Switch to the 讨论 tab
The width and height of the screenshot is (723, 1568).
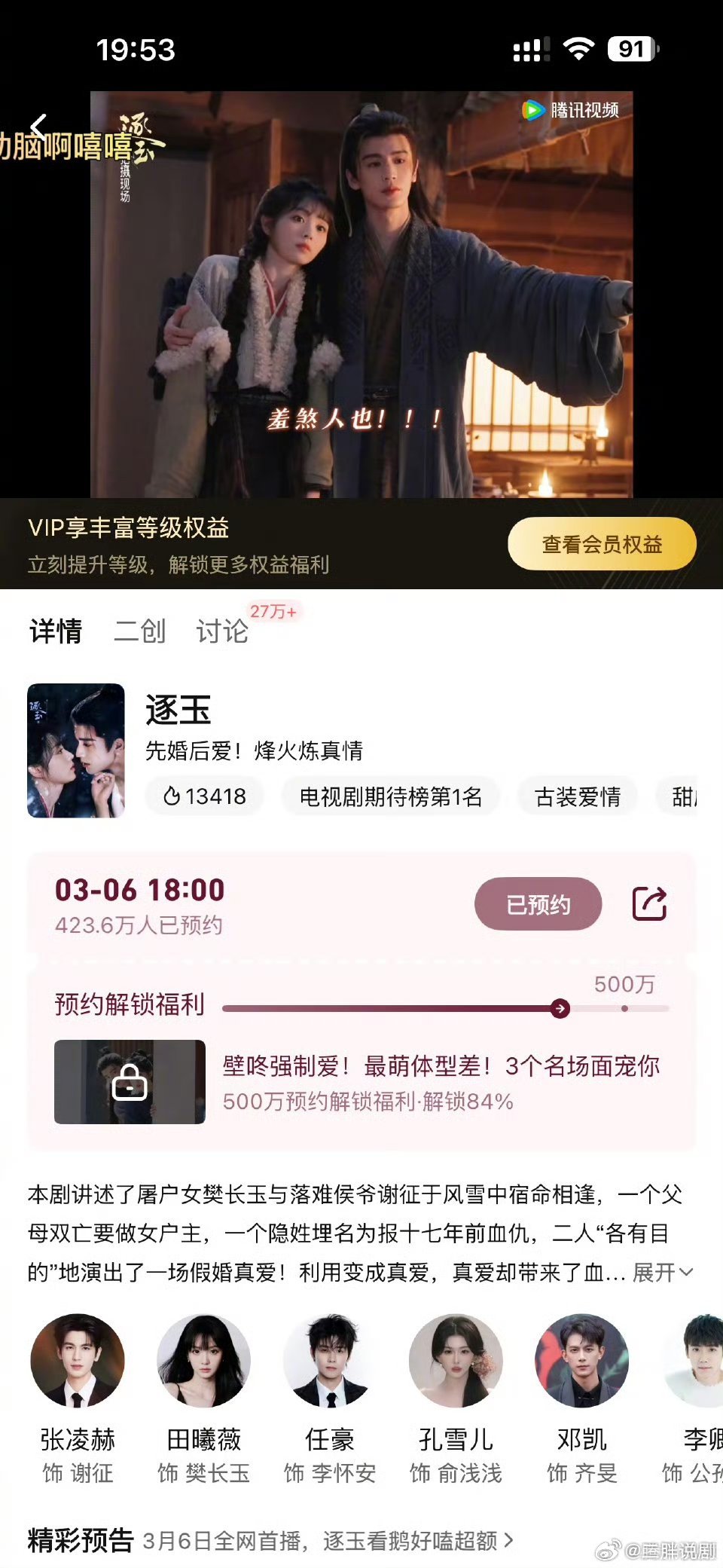coord(222,634)
